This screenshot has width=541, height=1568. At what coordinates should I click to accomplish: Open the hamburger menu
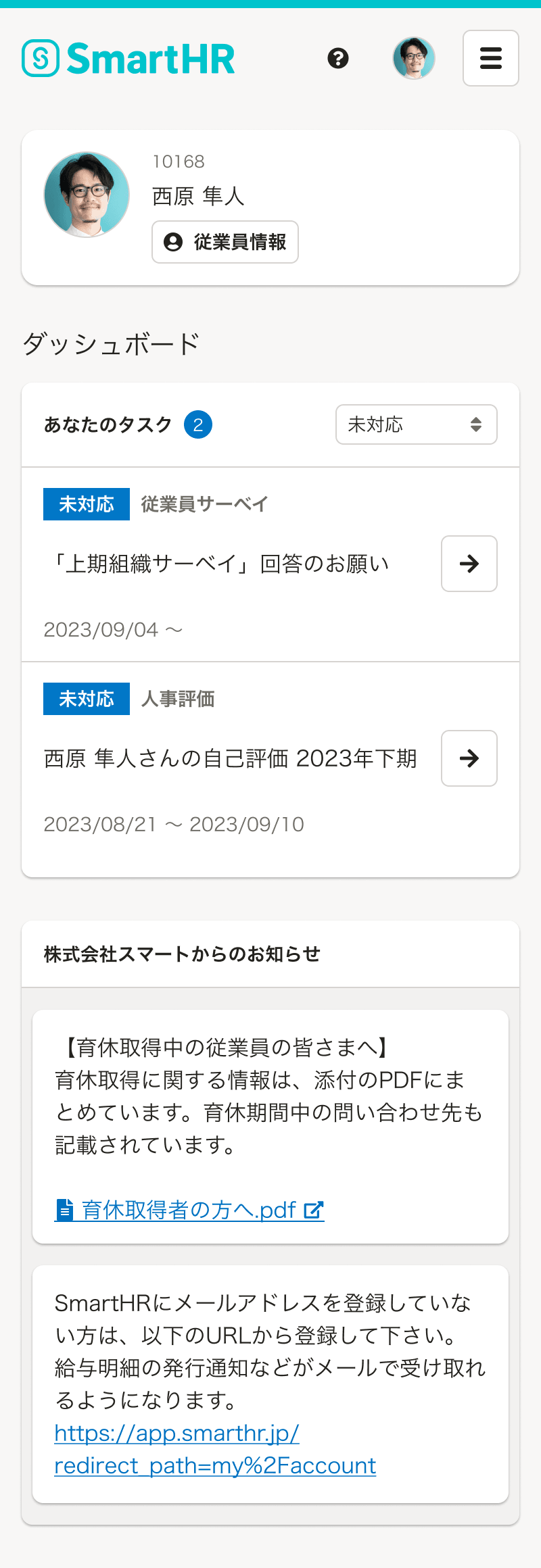(490, 58)
